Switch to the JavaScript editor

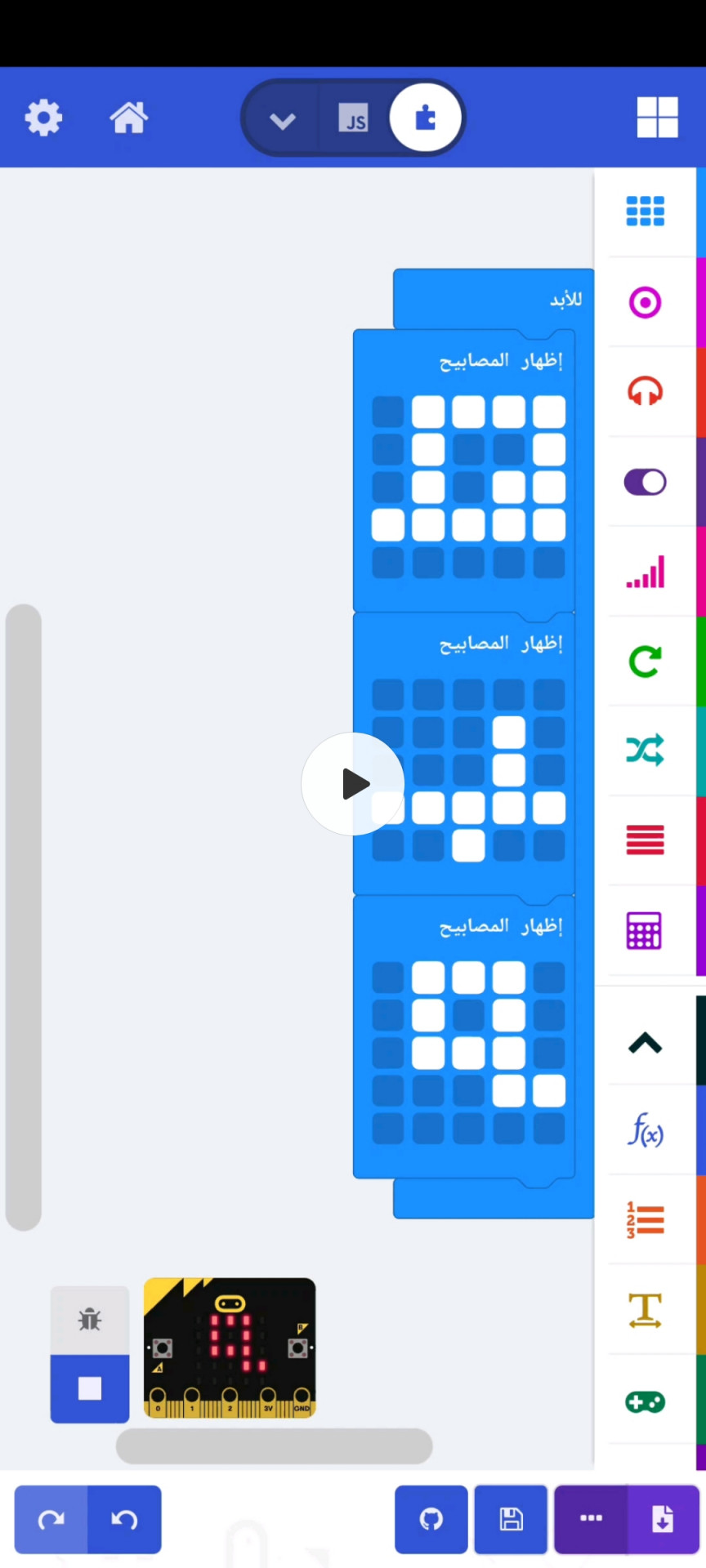pos(354,118)
